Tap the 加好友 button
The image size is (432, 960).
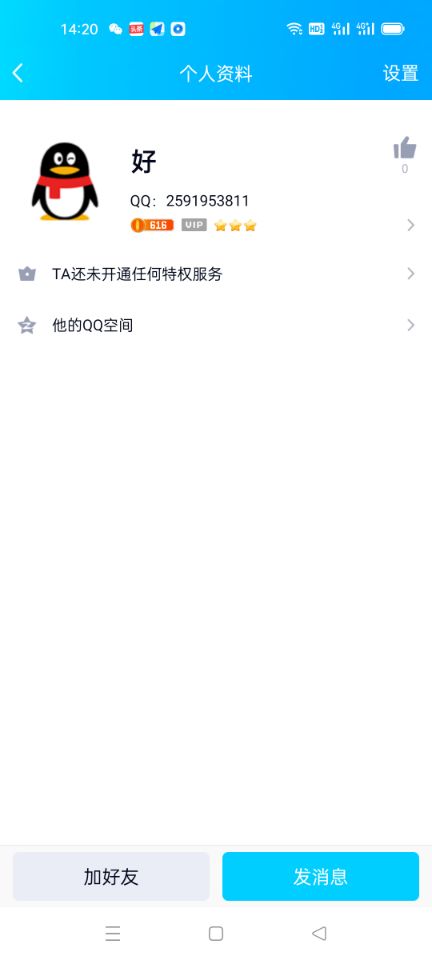pos(111,877)
